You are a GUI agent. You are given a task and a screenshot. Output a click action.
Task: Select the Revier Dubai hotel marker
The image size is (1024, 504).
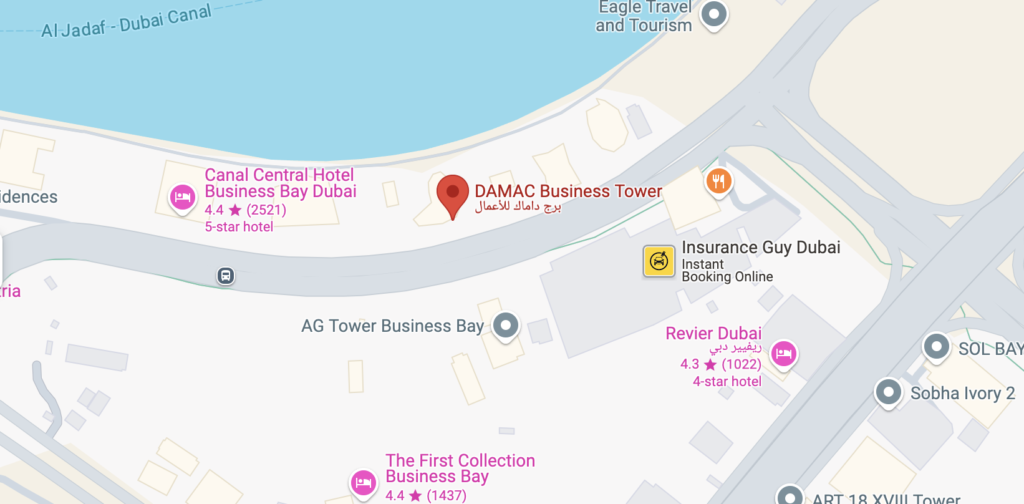tap(785, 353)
